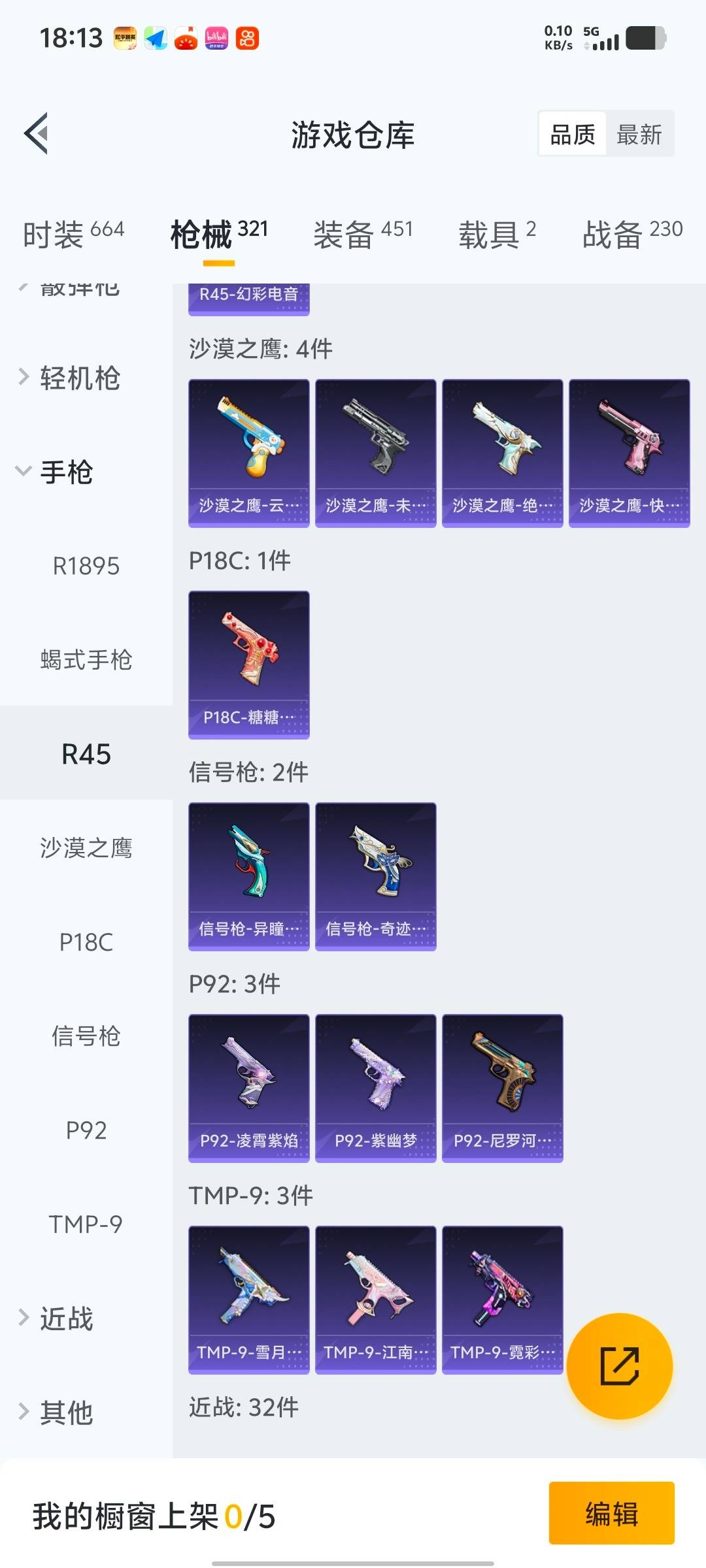Tap 编辑 to edit the showcase
This screenshot has width=706, height=1568.
click(x=611, y=1513)
